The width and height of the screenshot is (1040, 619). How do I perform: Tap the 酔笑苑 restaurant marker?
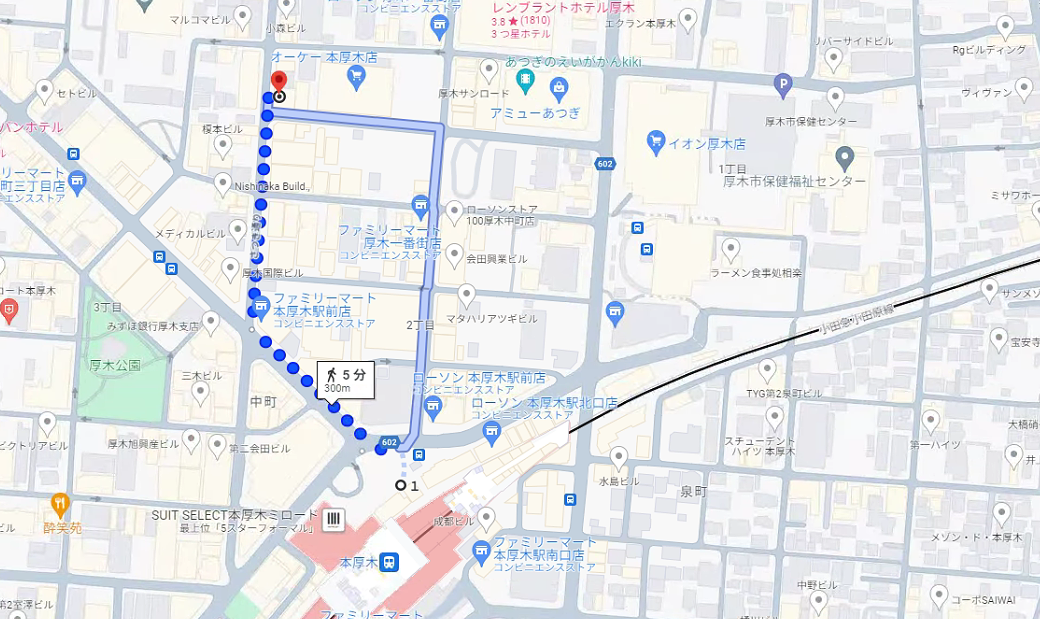[x=60, y=503]
